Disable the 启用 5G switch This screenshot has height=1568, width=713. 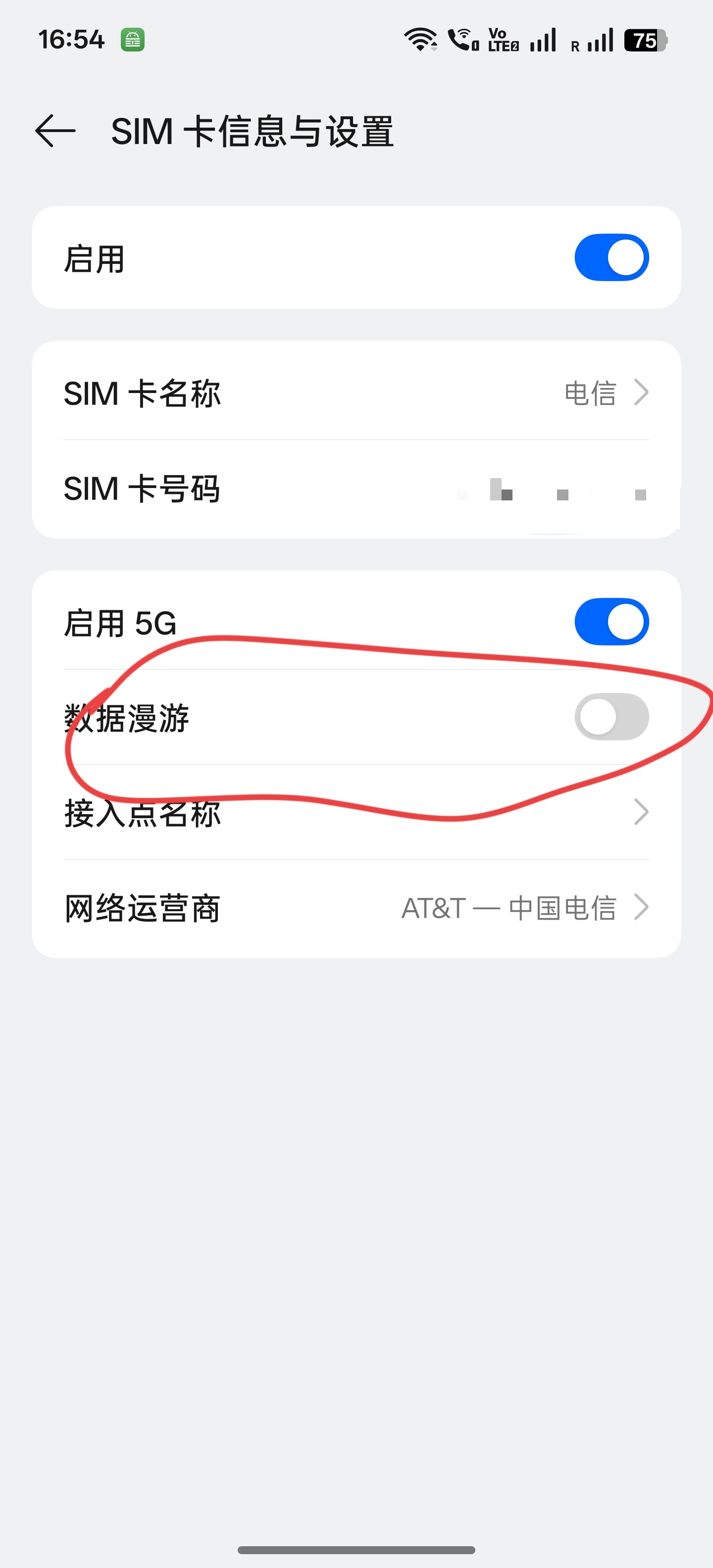611,622
